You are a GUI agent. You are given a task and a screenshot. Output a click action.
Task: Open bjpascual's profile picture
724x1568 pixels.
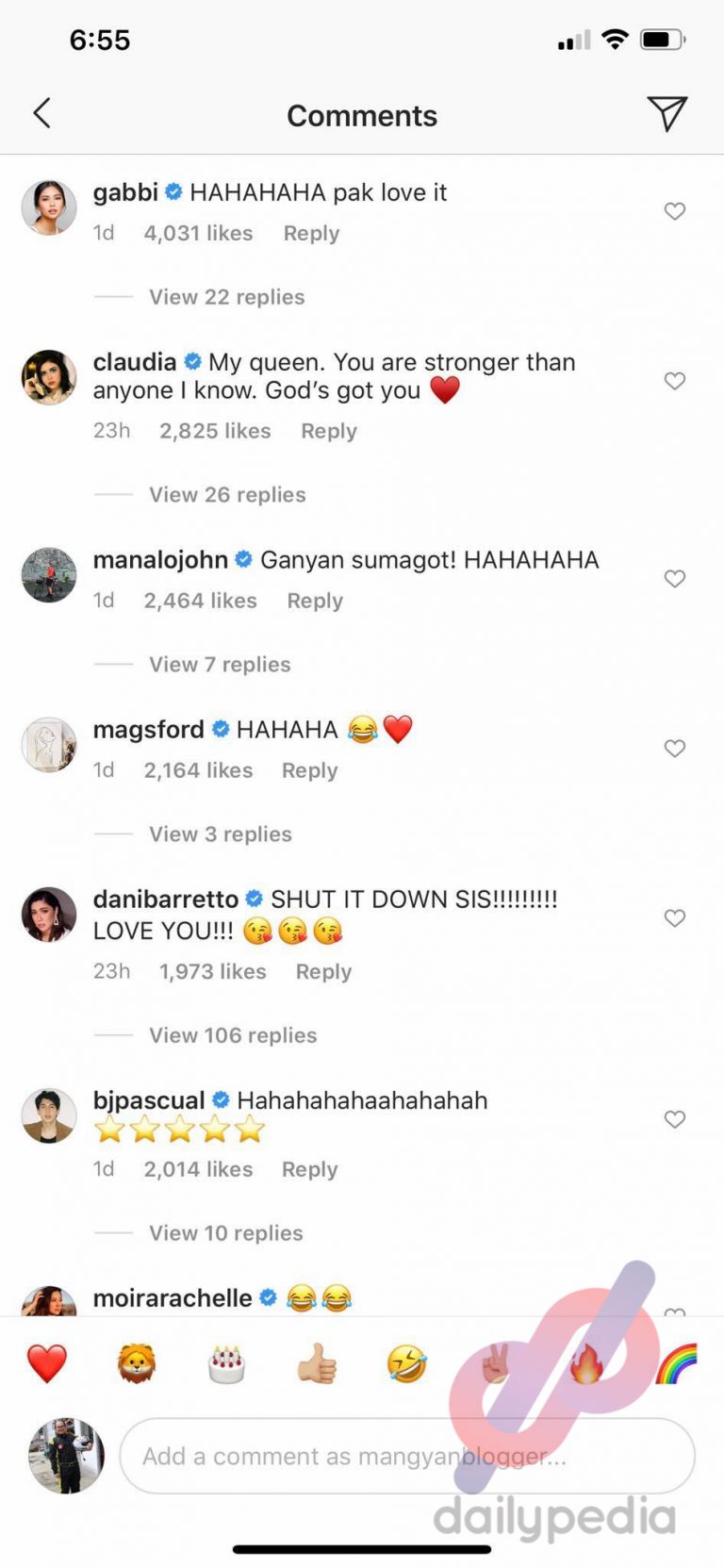click(x=49, y=1115)
